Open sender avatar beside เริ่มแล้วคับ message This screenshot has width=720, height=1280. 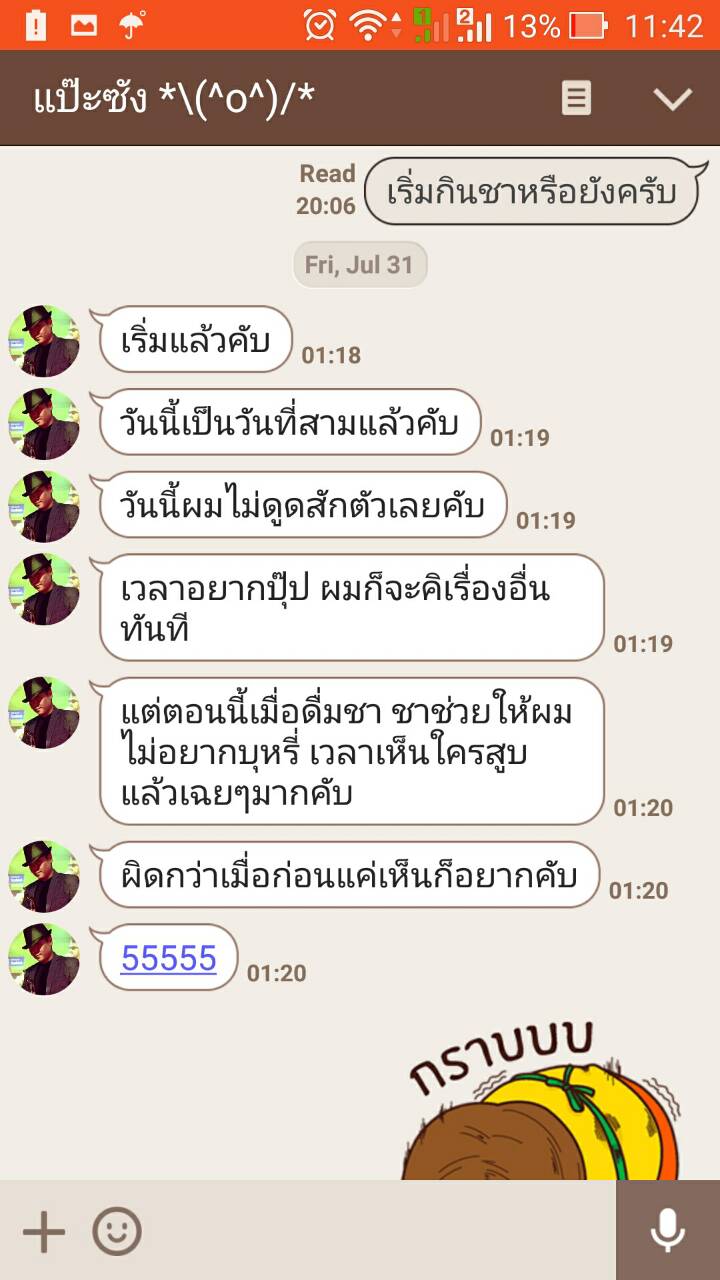(x=44, y=341)
